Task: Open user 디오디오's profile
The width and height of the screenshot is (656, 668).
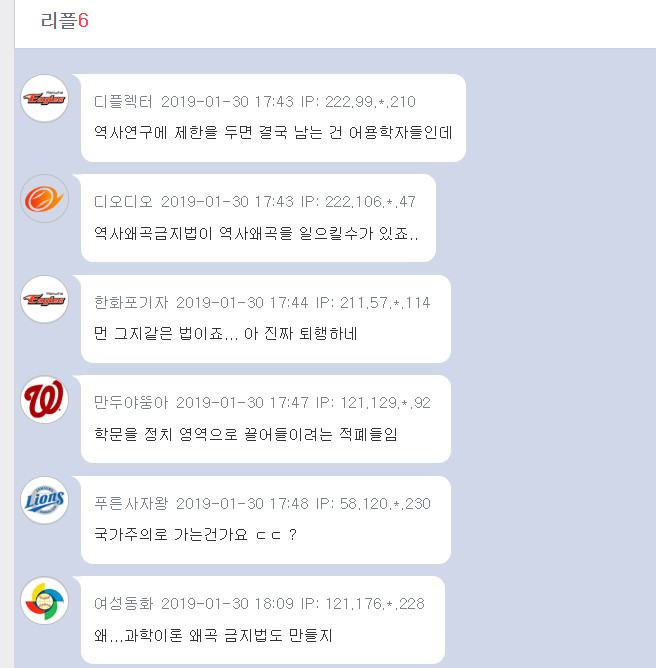Action: coord(123,202)
